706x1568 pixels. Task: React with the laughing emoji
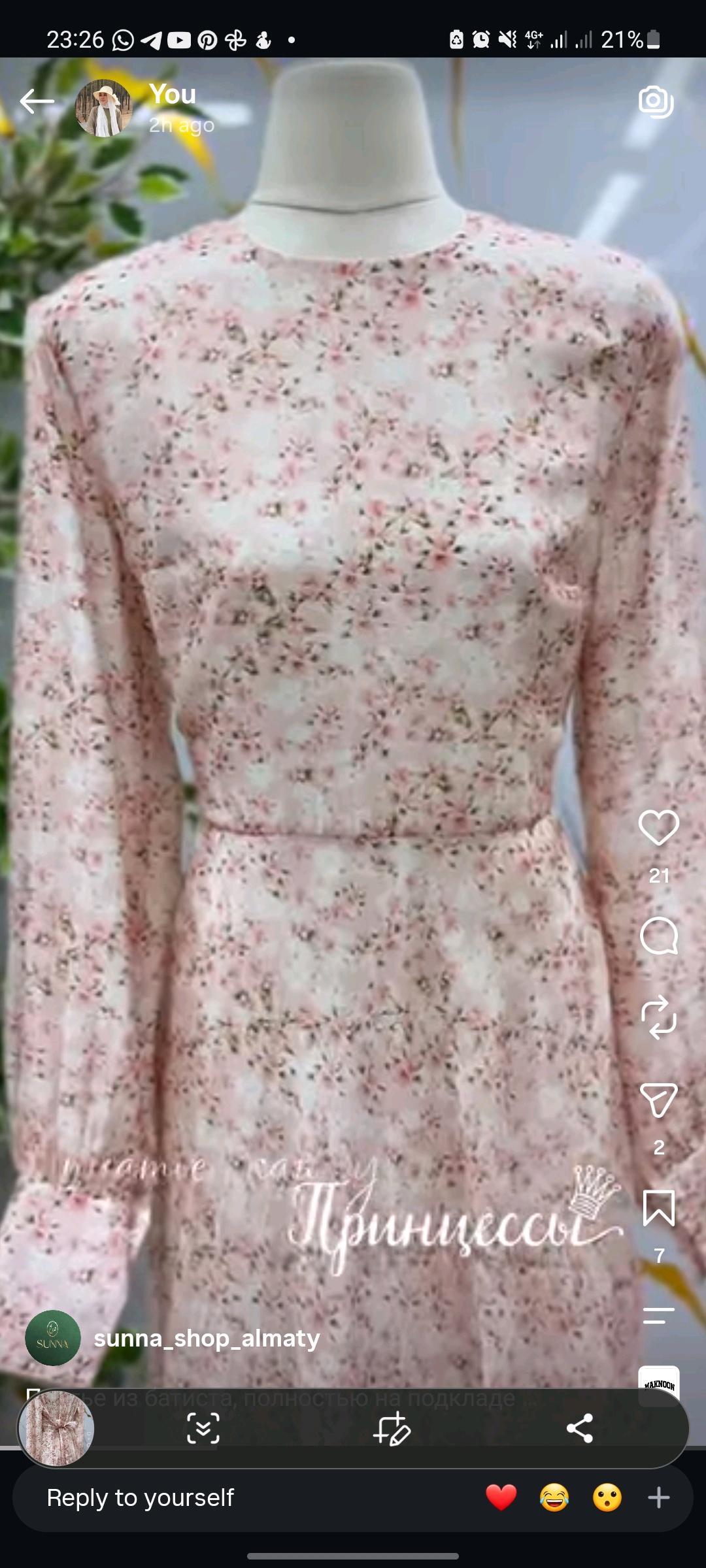tap(554, 1497)
